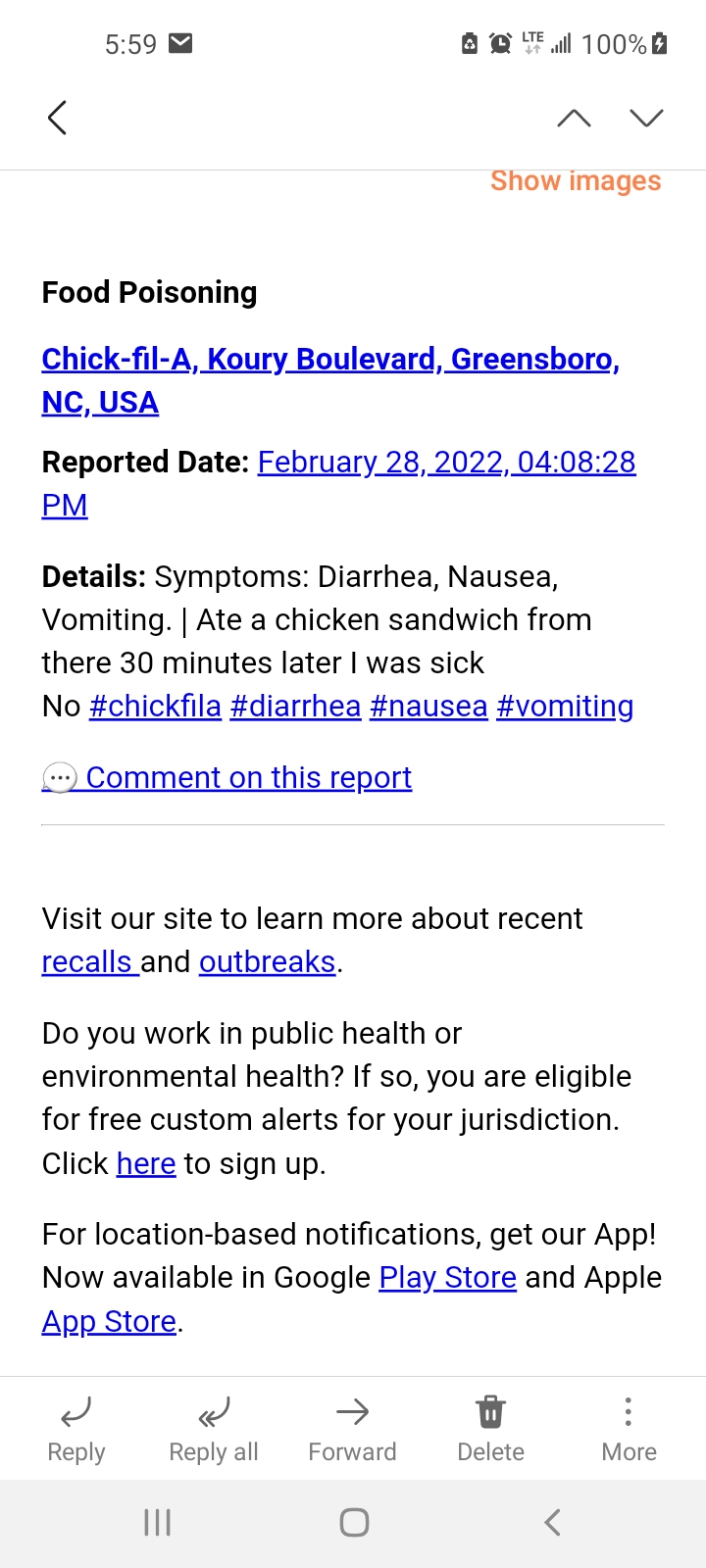The height and width of the screenshot is (1568, 706).
Task: Open the #diarrhea hashtag
Action: pos(295,707)
